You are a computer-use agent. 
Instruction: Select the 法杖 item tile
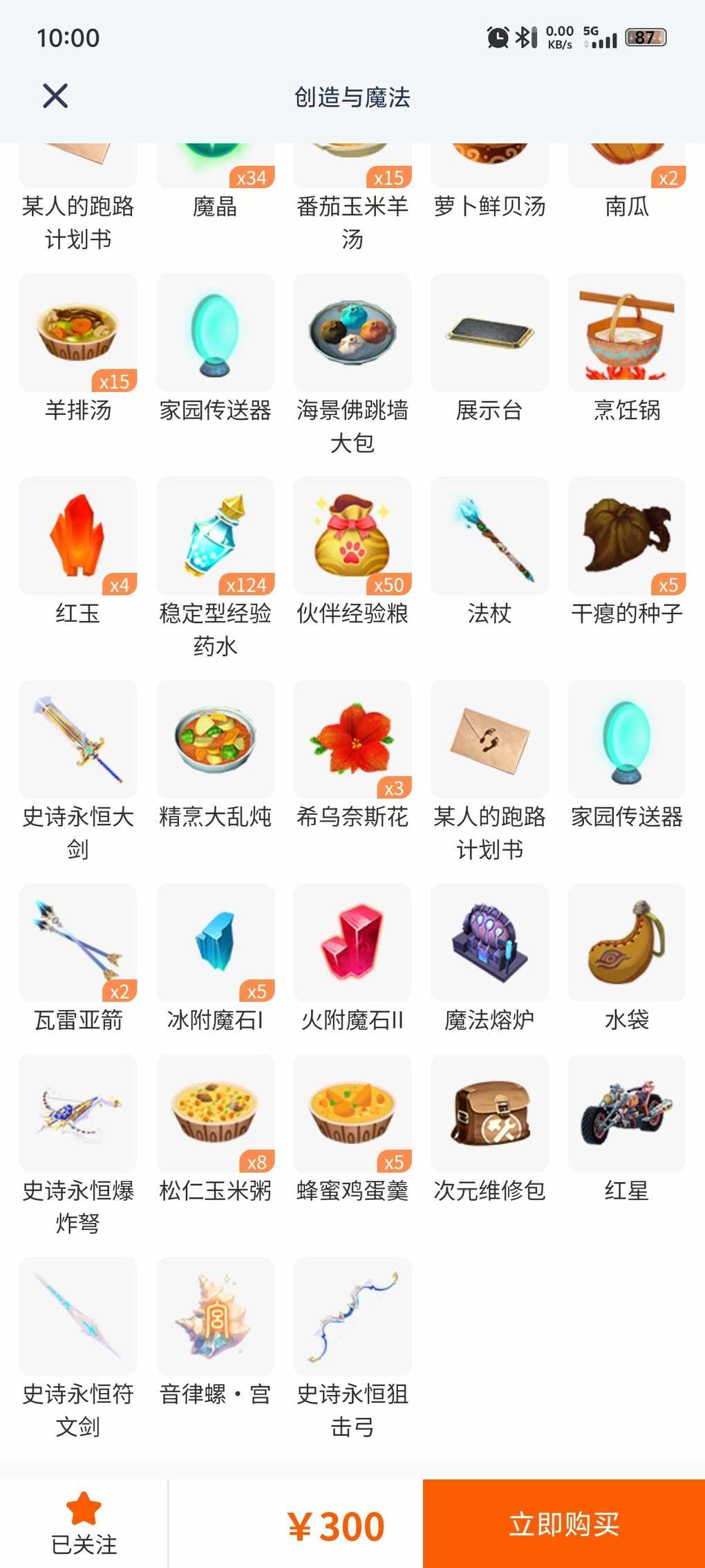coord(489,536)
